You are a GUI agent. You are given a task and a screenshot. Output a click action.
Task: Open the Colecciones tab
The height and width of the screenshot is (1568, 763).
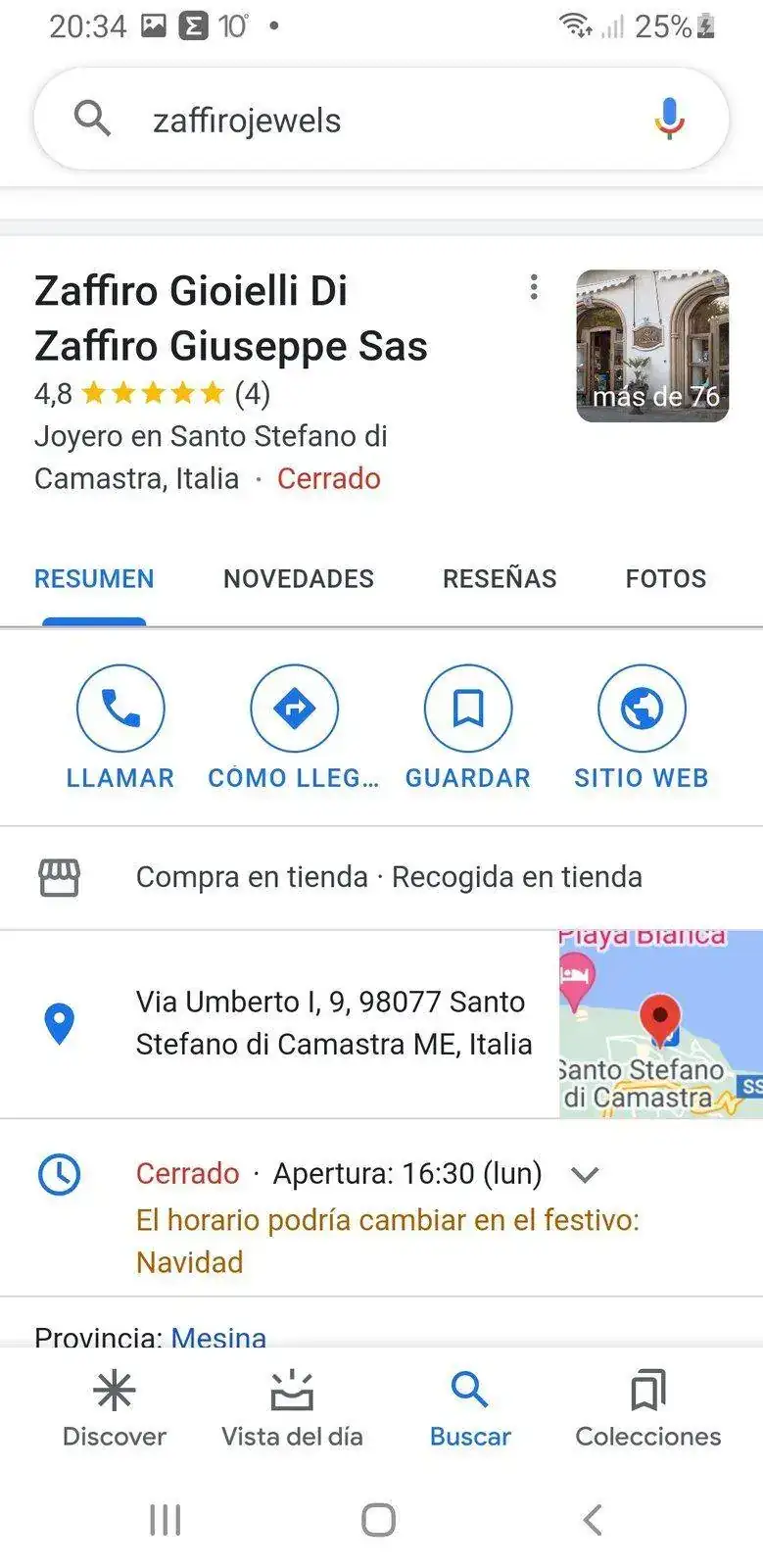(x=648, y=1409)
